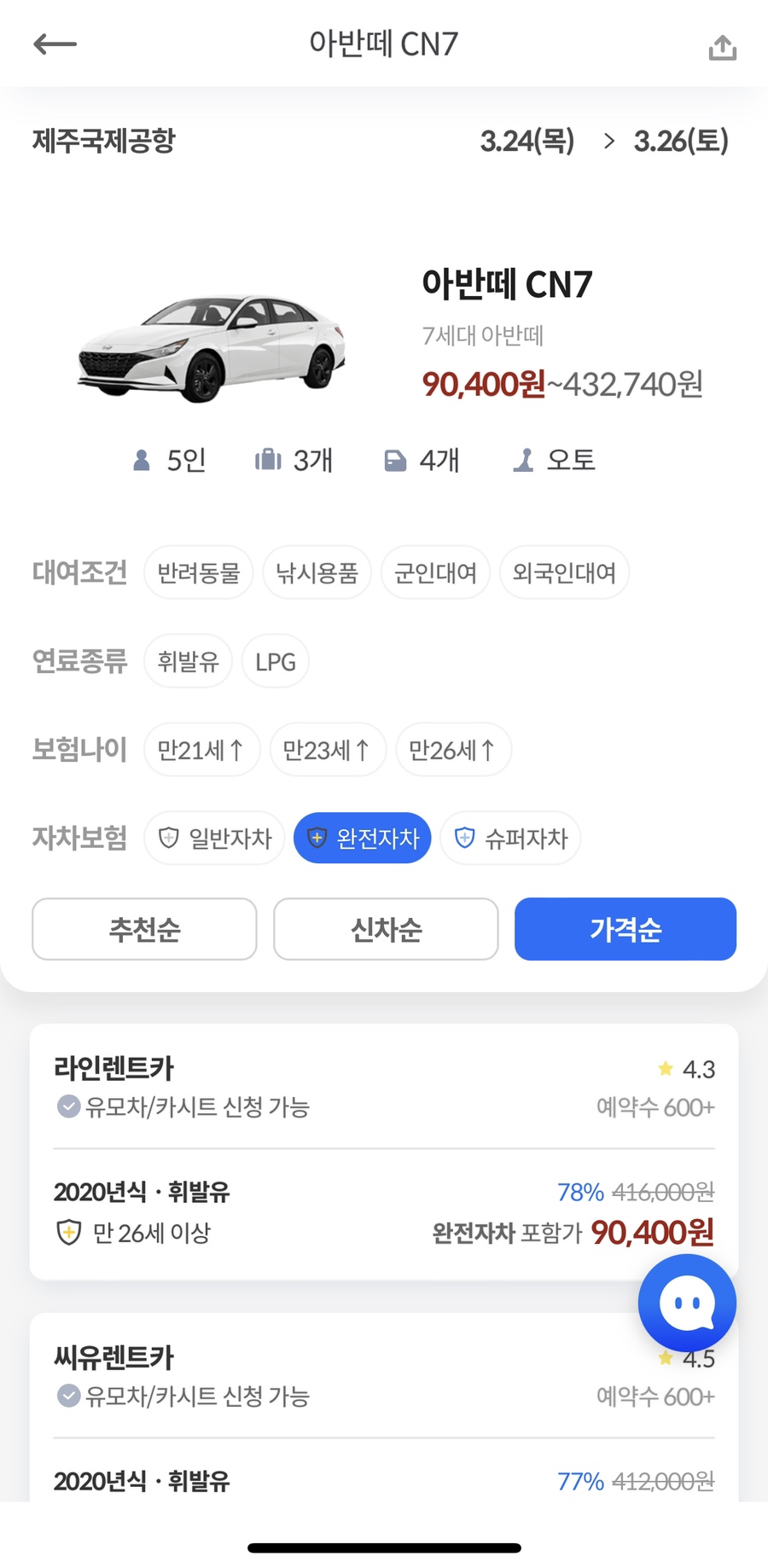Switch to 일반자차 insurance

tap(214, 838)
